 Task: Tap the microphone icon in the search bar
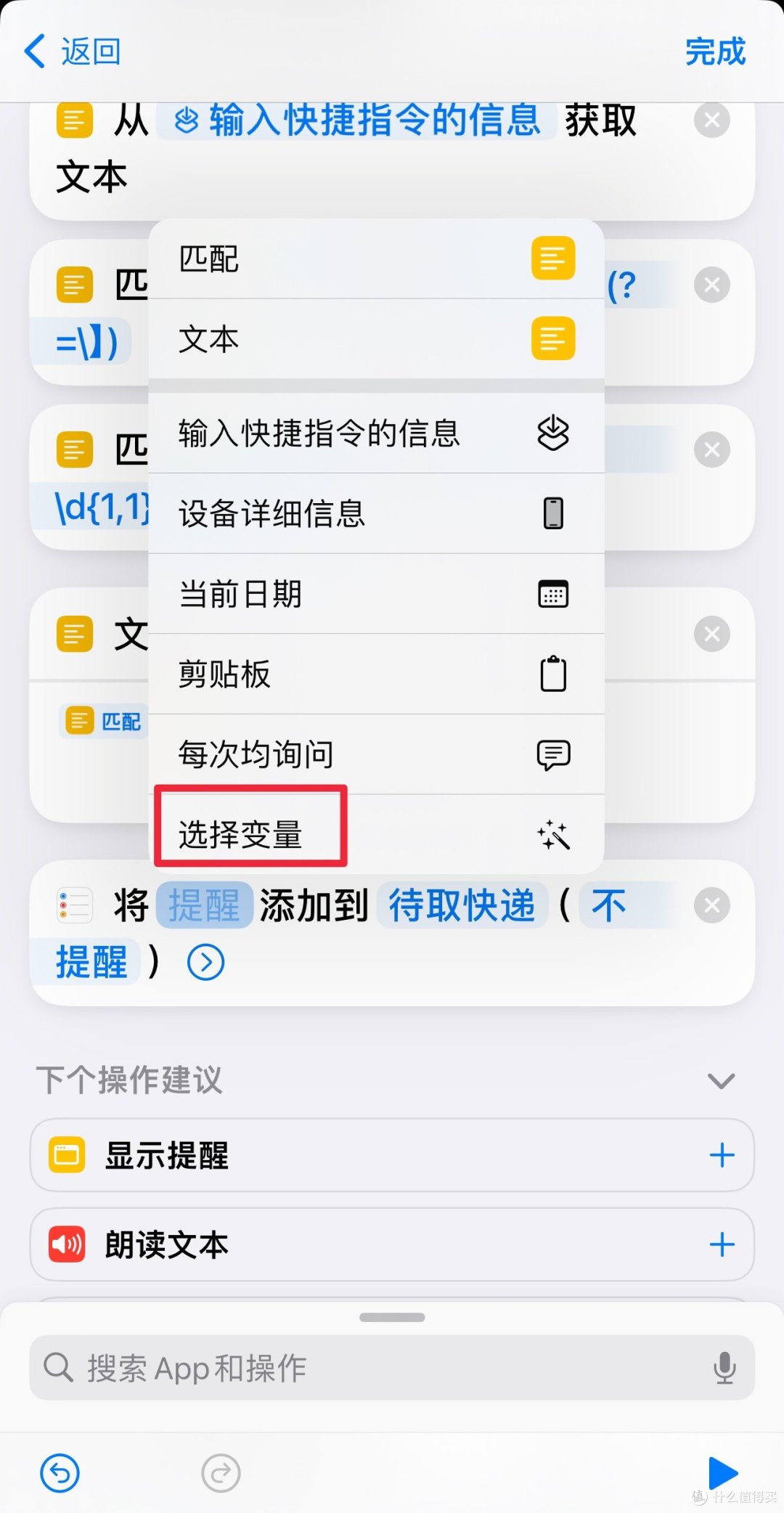(x=725, y=1368)
